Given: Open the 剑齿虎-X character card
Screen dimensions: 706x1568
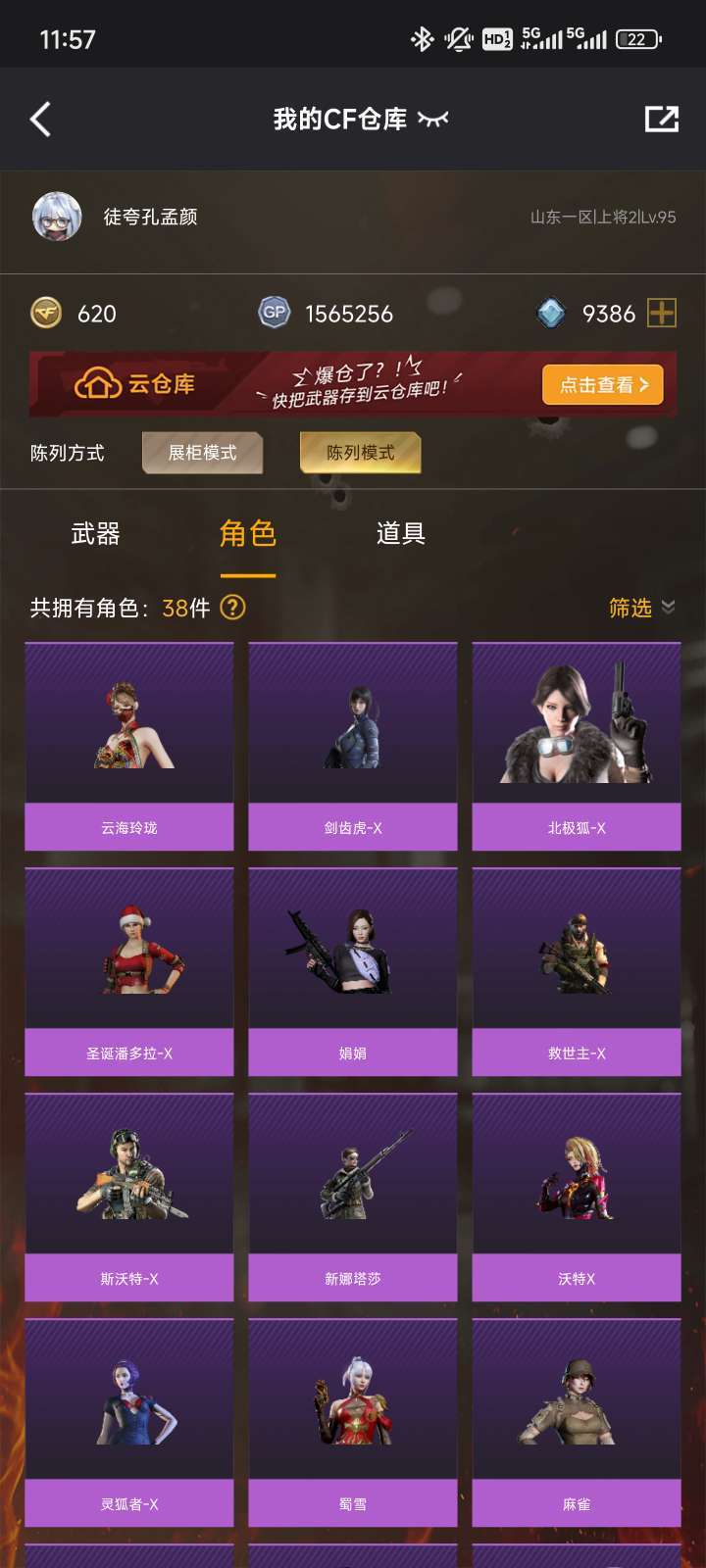Looking at the screenshot, I should (353, 747).
